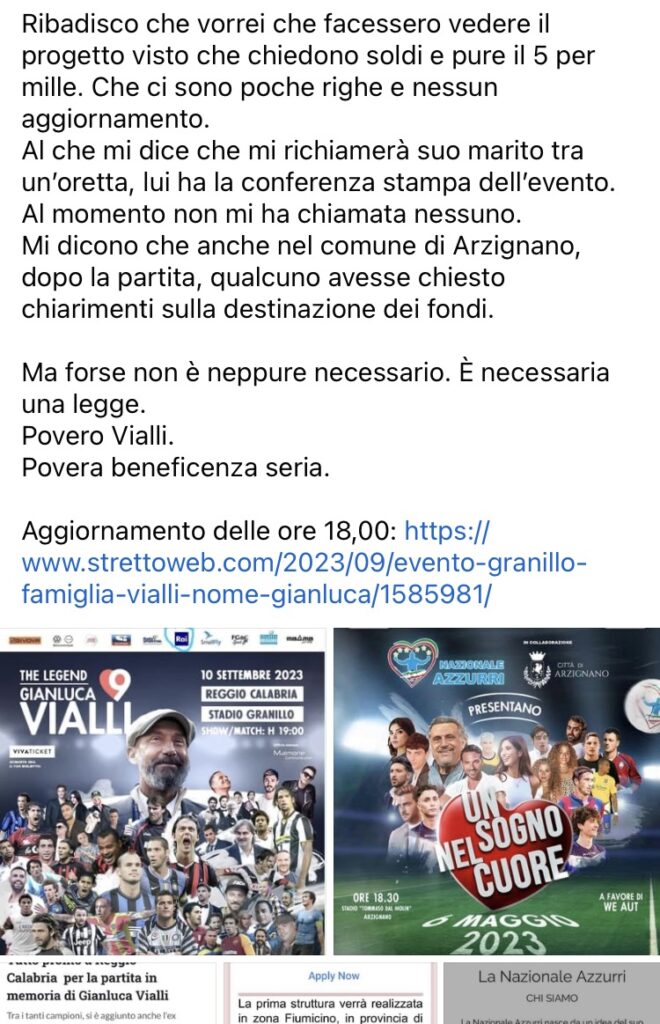View the Un Sogno nel Cuore poster
The width and height of the screenshot is (660, 1024).
point(496,790)
